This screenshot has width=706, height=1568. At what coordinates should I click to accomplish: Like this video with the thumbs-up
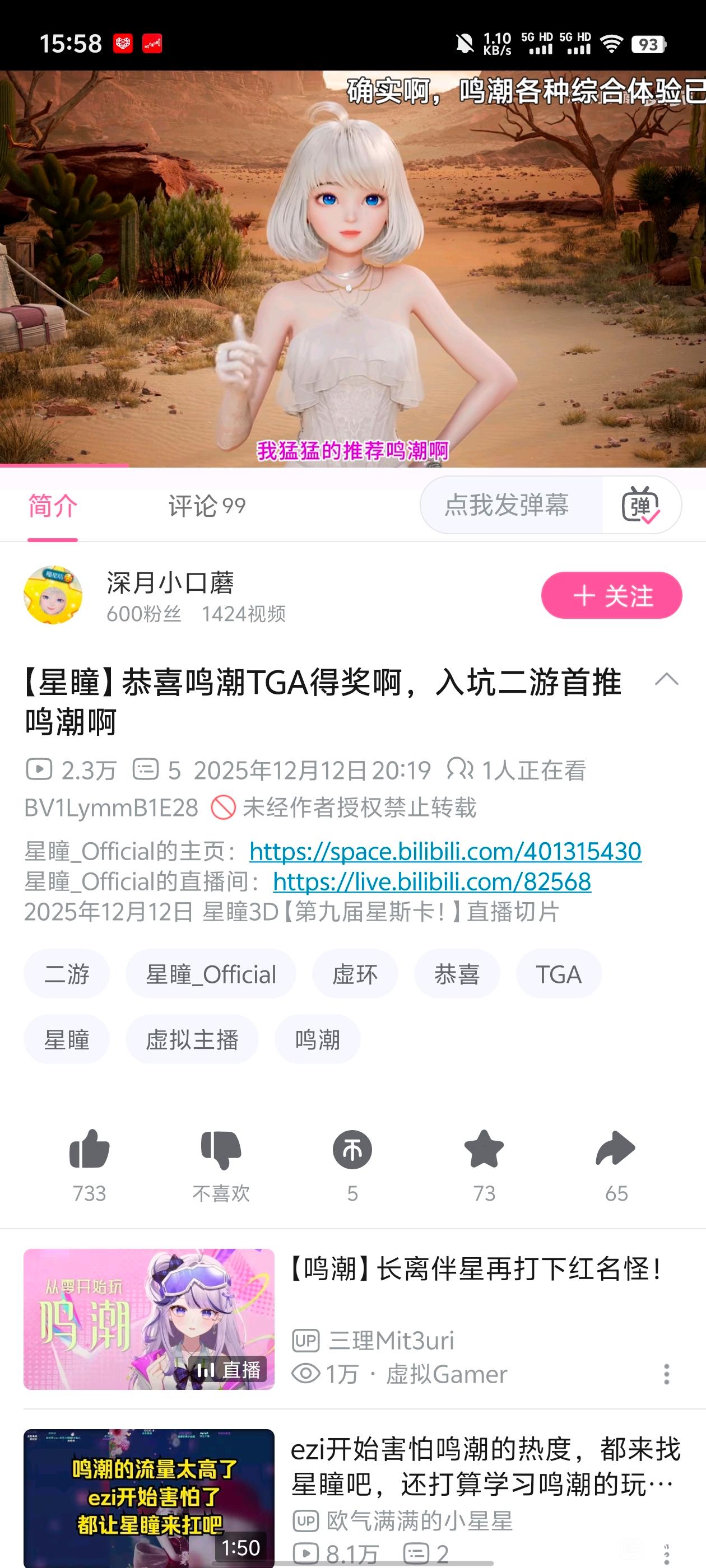click(89, 1150)
